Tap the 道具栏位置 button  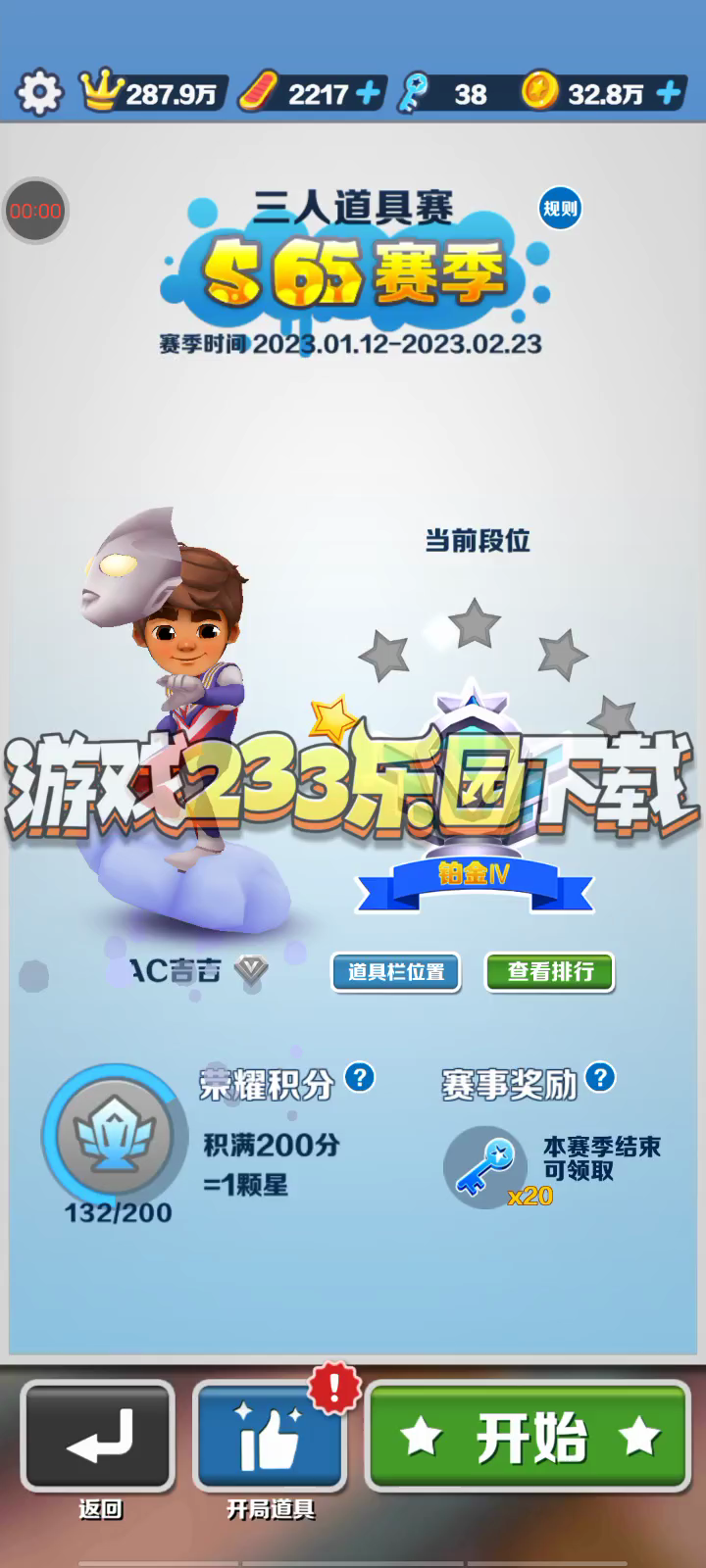click(x=396, y=972)
